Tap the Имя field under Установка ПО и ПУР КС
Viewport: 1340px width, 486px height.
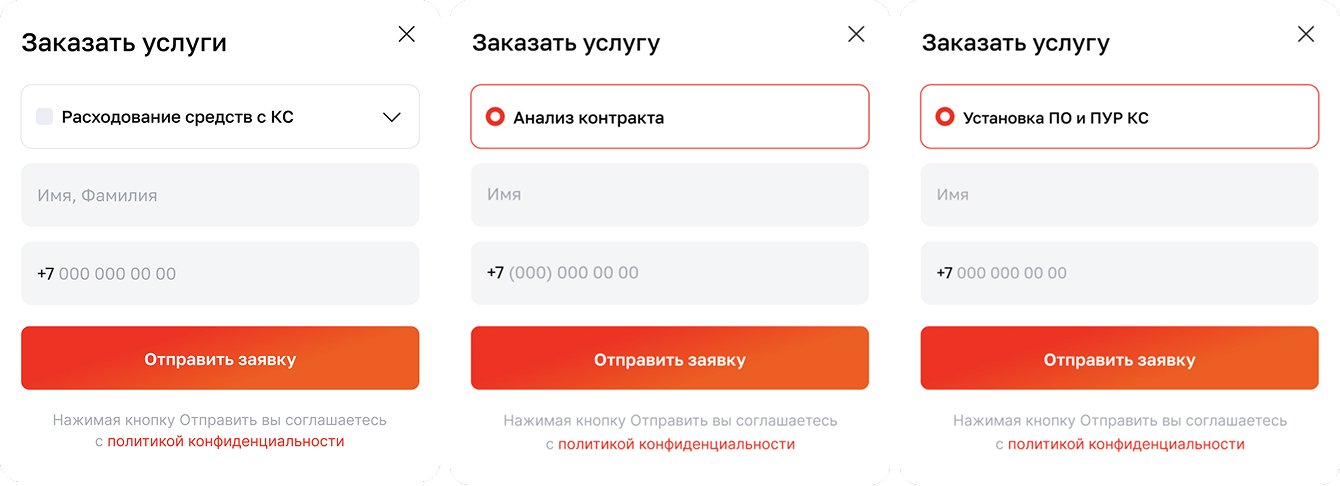pos(1119,195)
